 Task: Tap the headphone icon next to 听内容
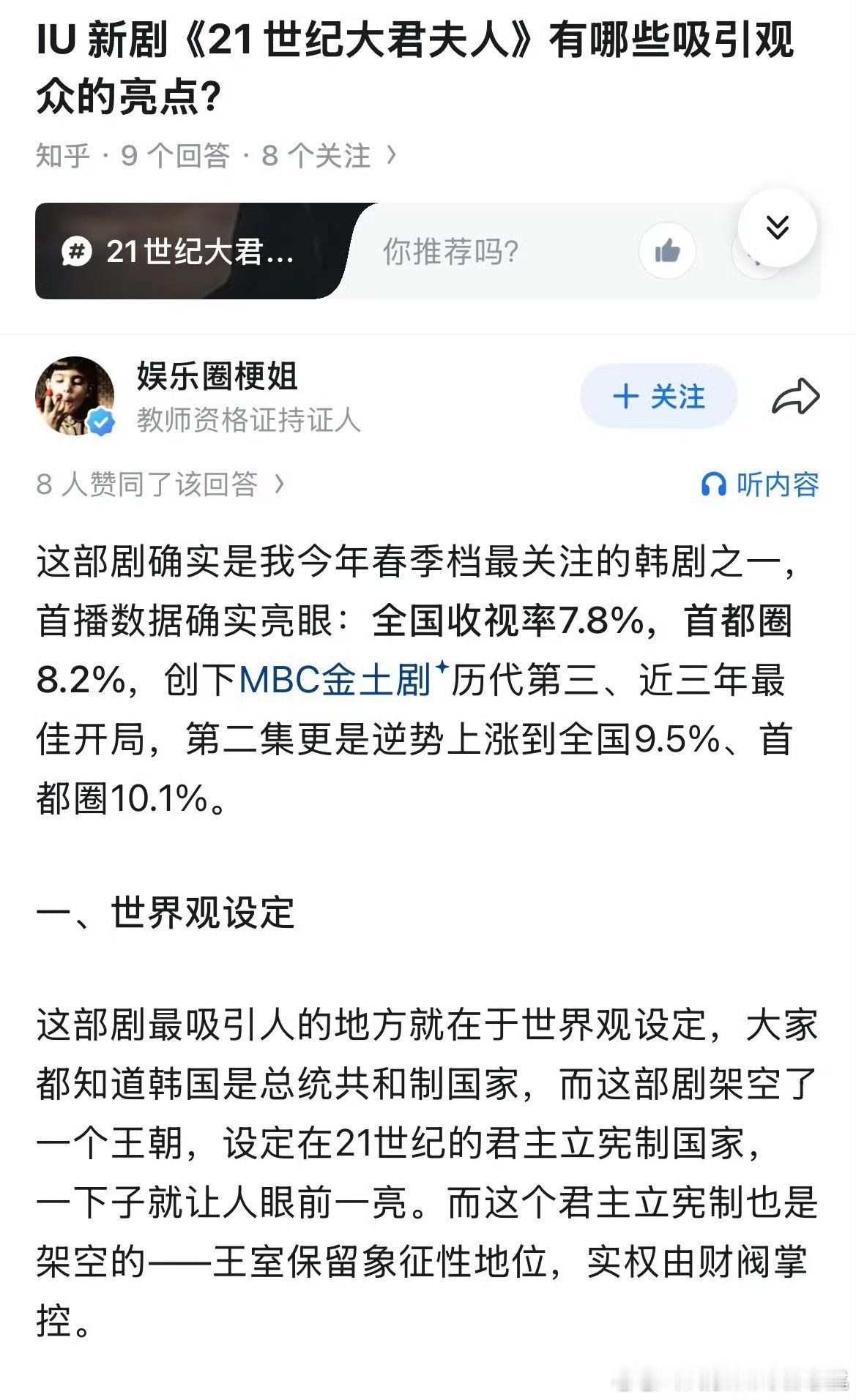(714, 481)
